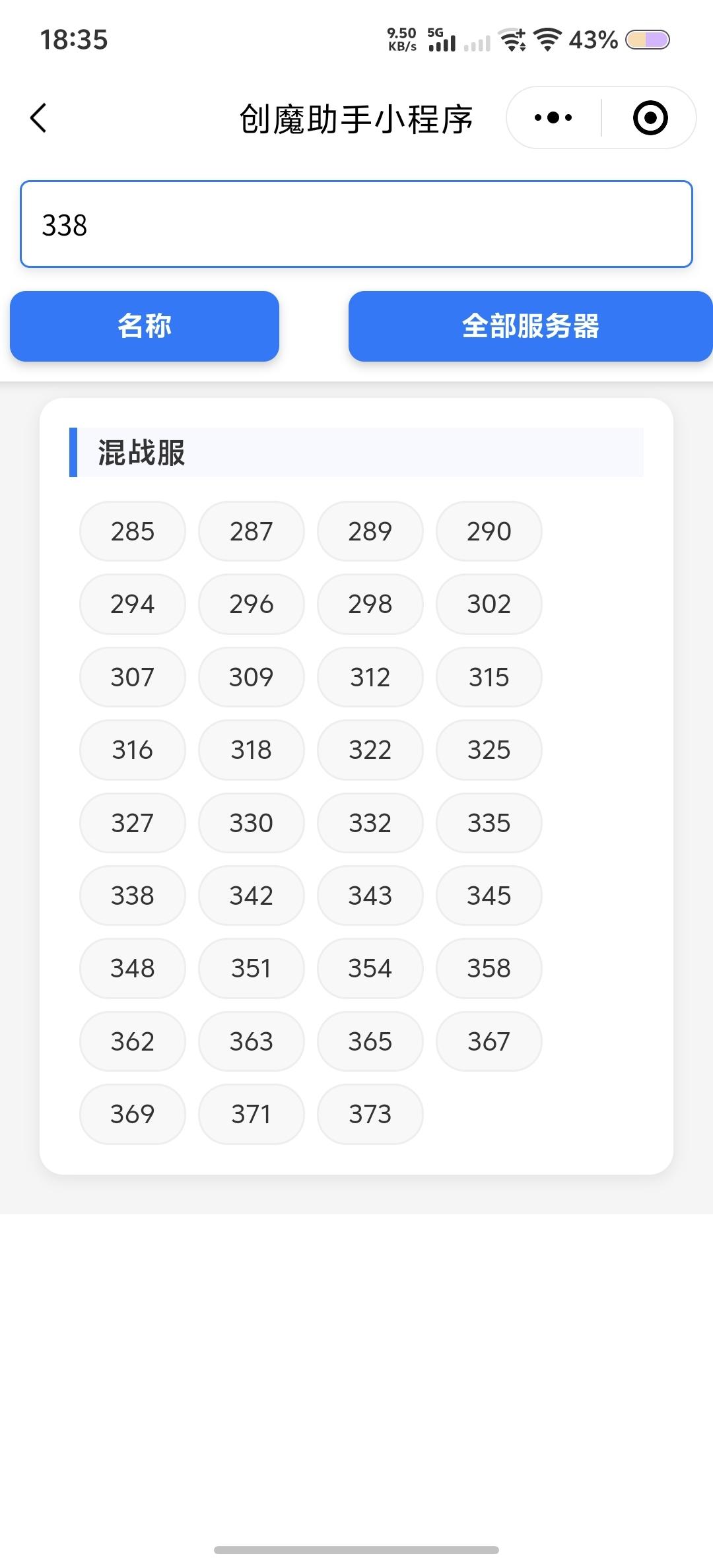This screenshot has width=713, height=1568.
Task: Tap the home gesture bar at screen bottom
Action: pos(356,1549)
